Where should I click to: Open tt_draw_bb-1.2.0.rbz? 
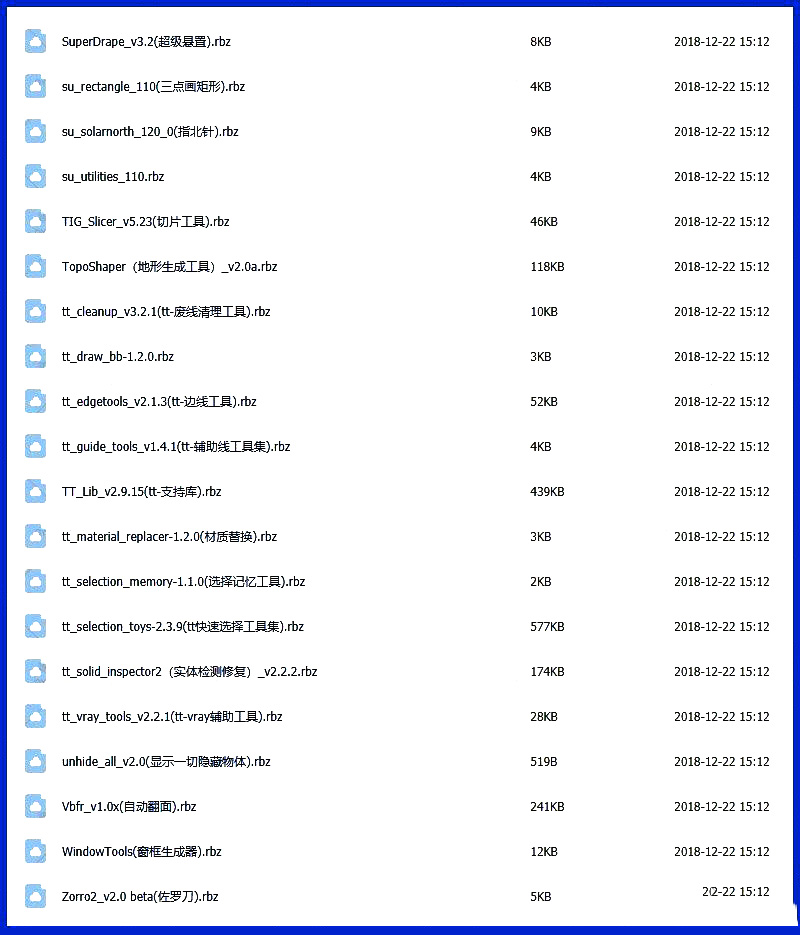pos(118,357)
